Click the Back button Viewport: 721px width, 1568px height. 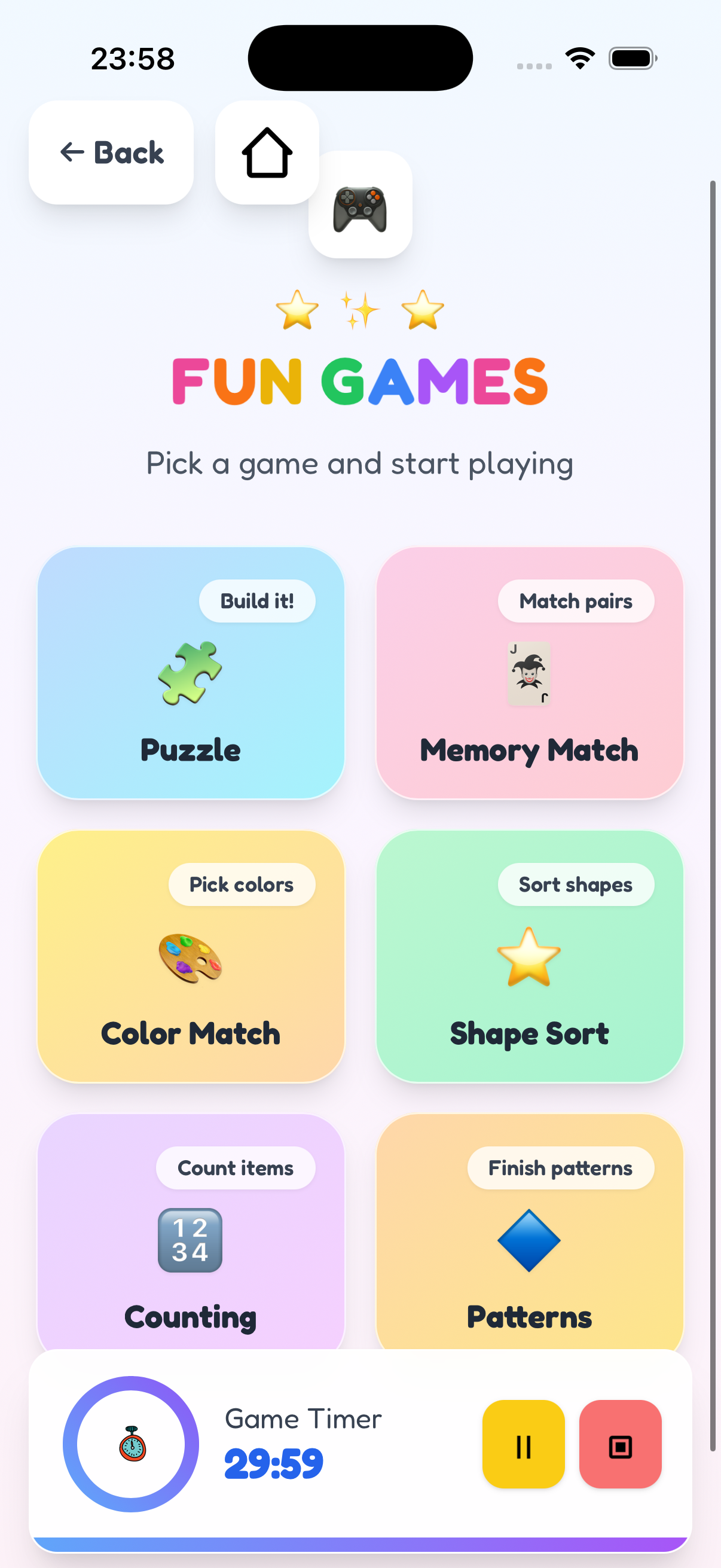[x=112, y=152]
